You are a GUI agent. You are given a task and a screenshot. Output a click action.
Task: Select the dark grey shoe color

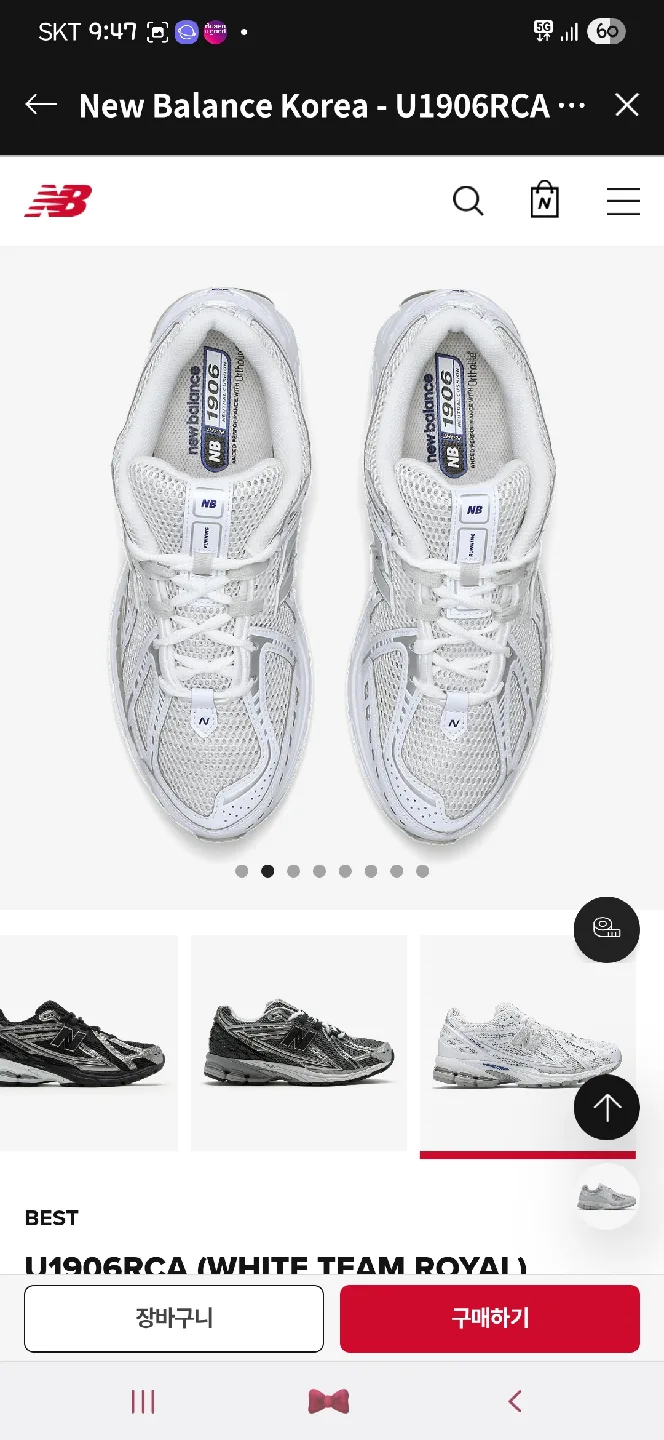coord(298,1042)
